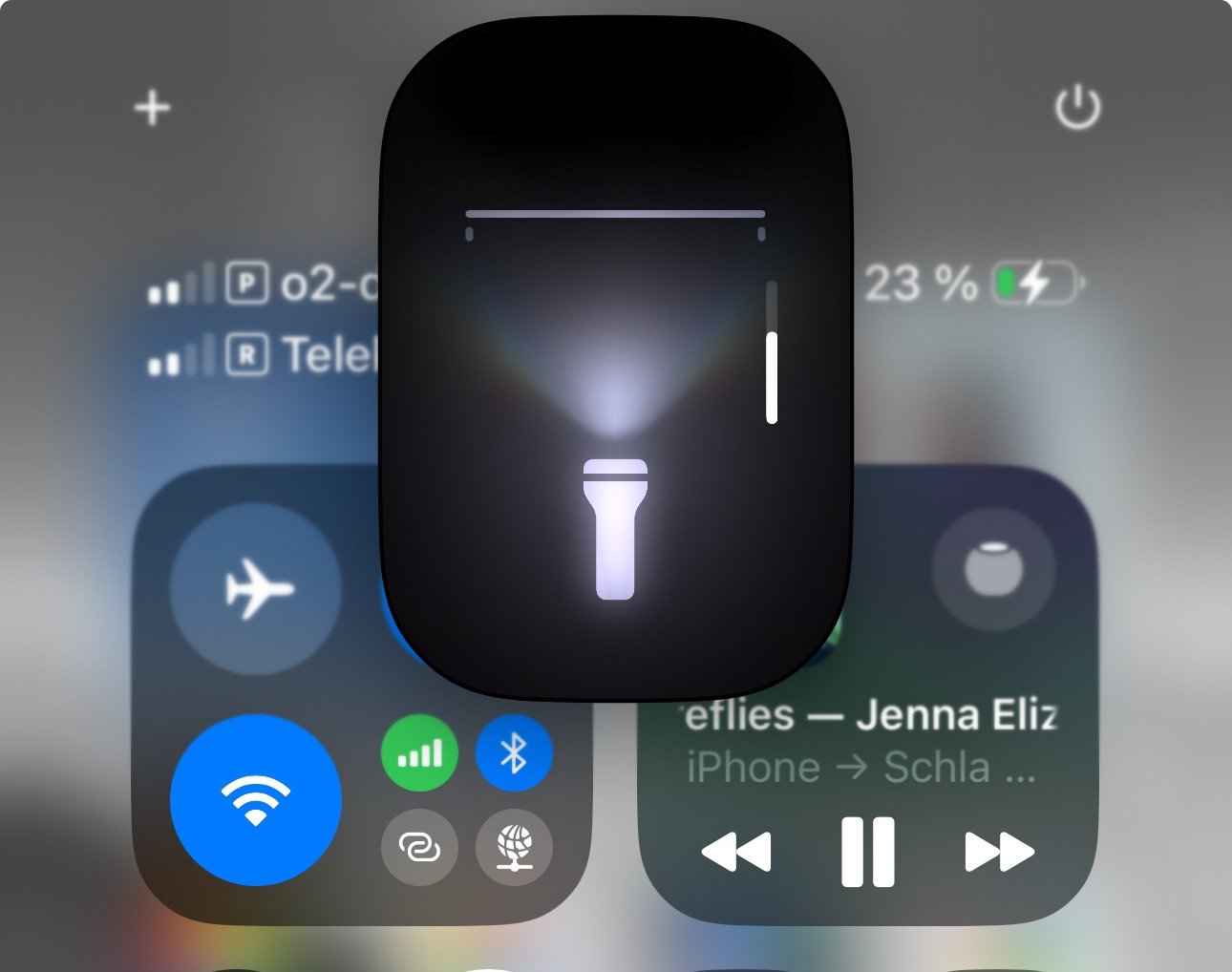Skip forward to the next track
The width and height of the screenshot is (1232, 972).
pyautogui.click(x=999, y=852)
